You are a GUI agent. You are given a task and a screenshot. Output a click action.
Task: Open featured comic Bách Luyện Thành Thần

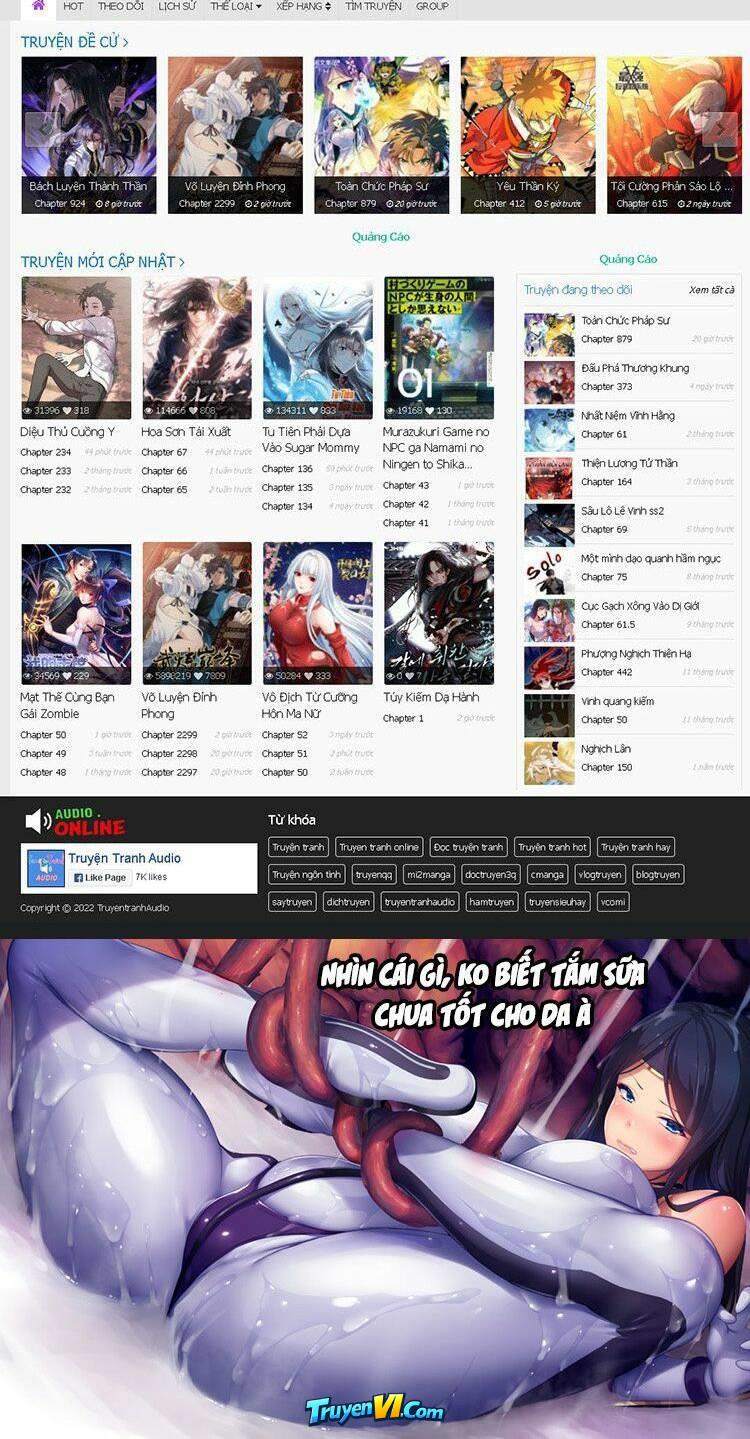(88, 186)
